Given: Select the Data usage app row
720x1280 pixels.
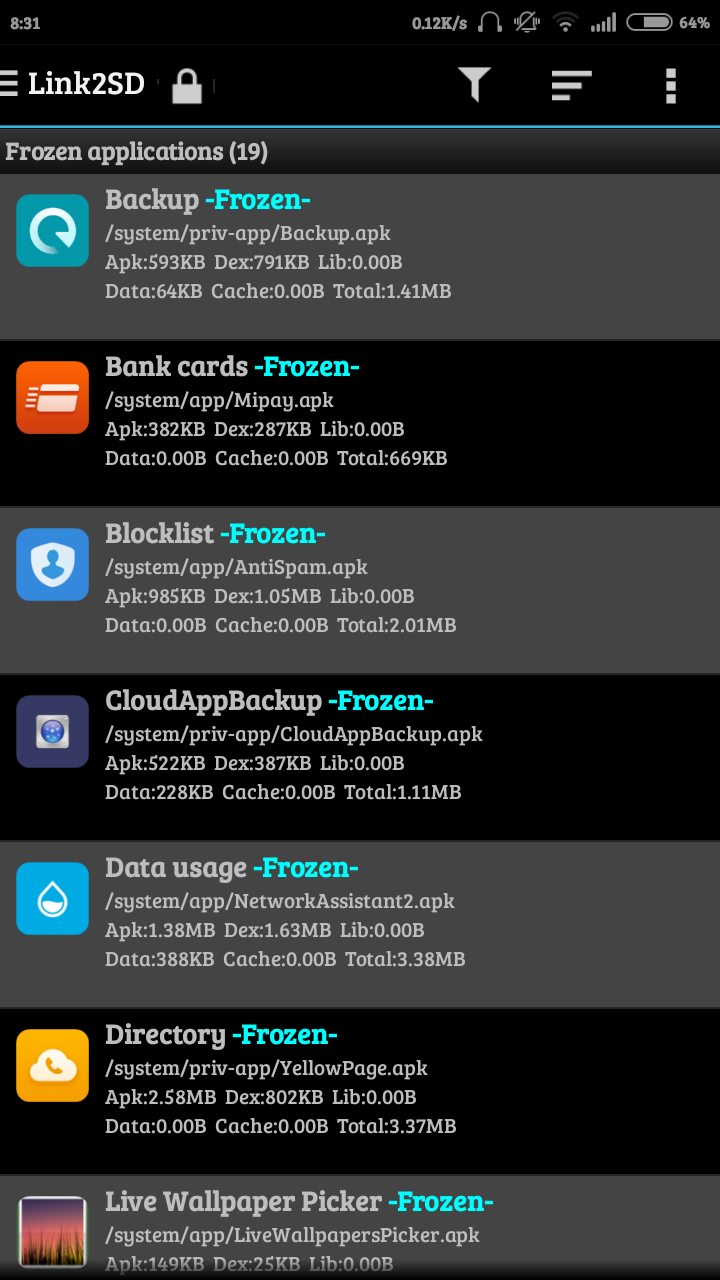Looking at the screenshot, I should coord(360,925).
